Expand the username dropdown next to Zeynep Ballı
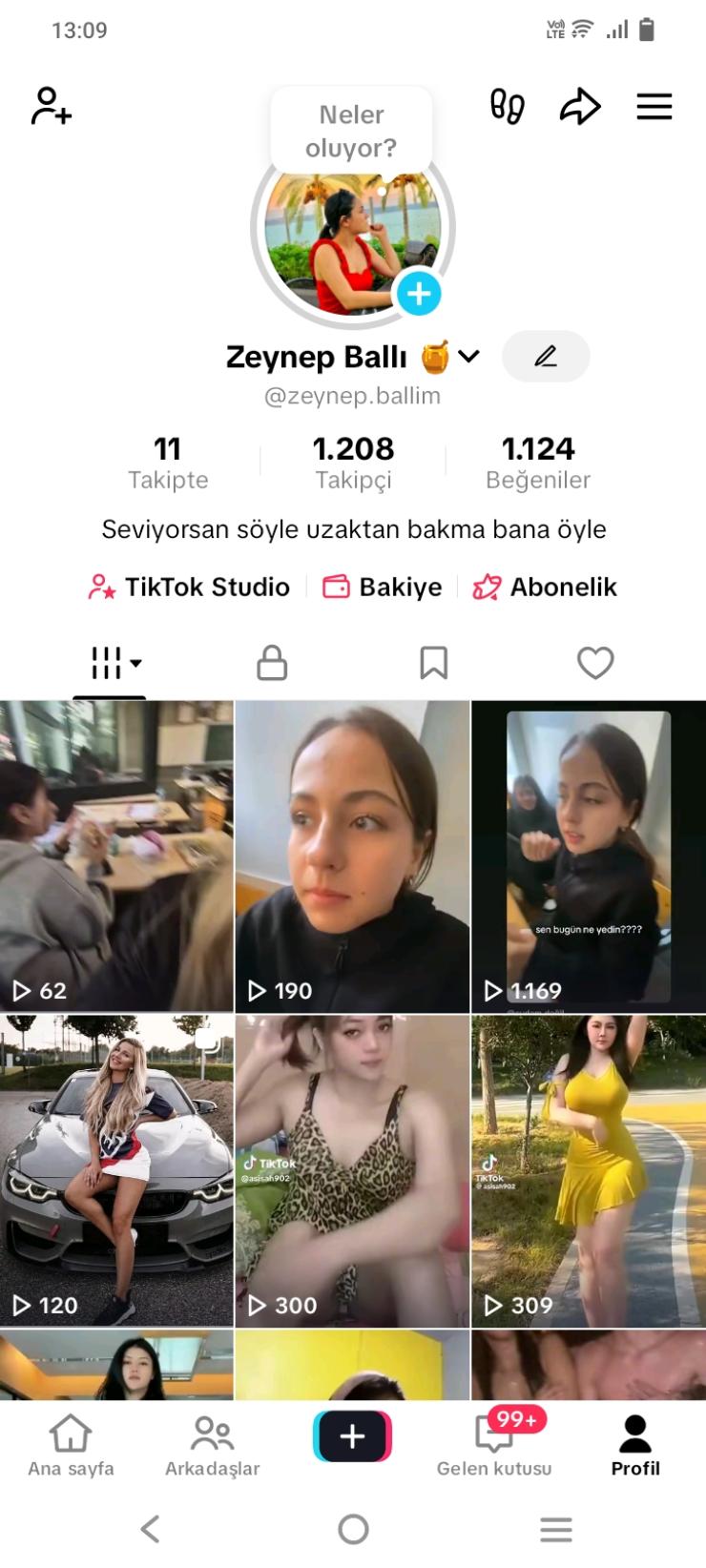Viewport: 706px width, 1568px height. pos(467,358)
